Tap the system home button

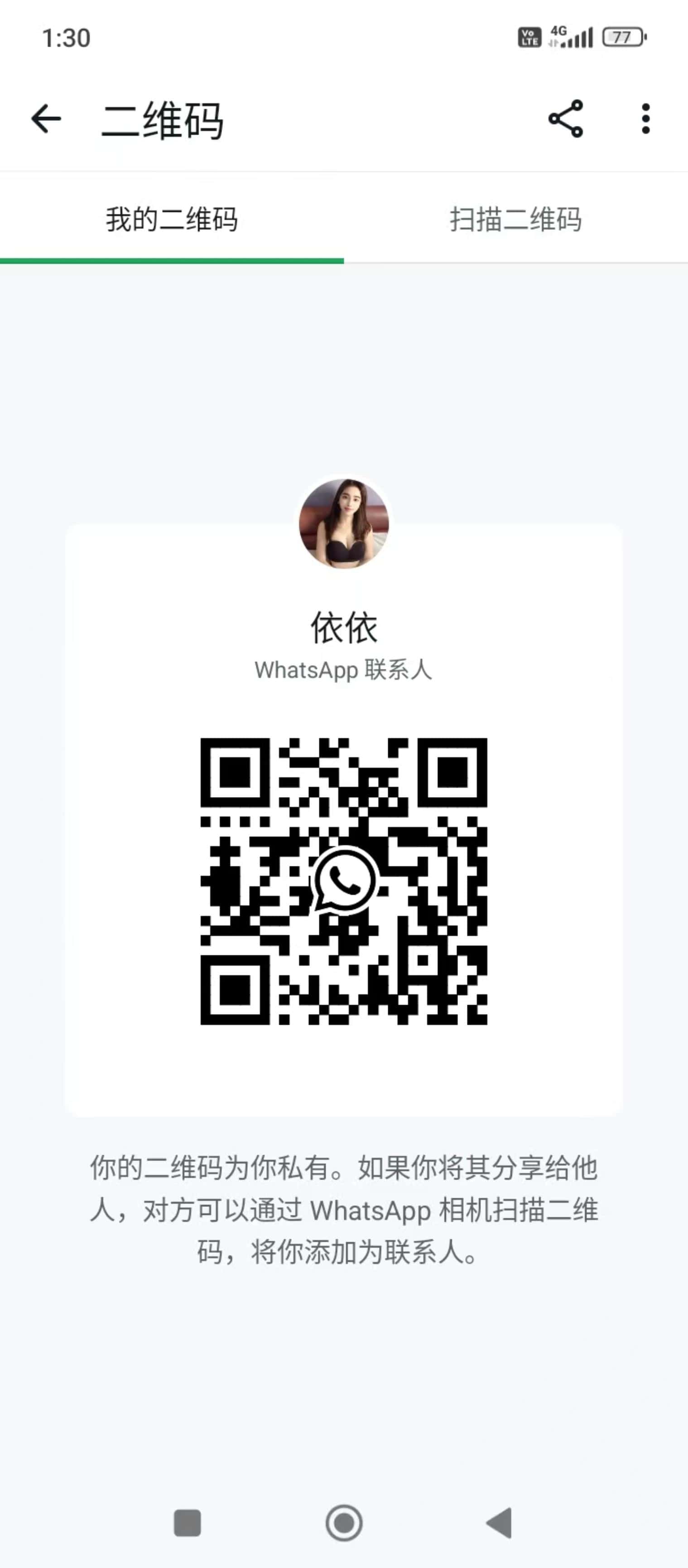[x=344, y=1523]
